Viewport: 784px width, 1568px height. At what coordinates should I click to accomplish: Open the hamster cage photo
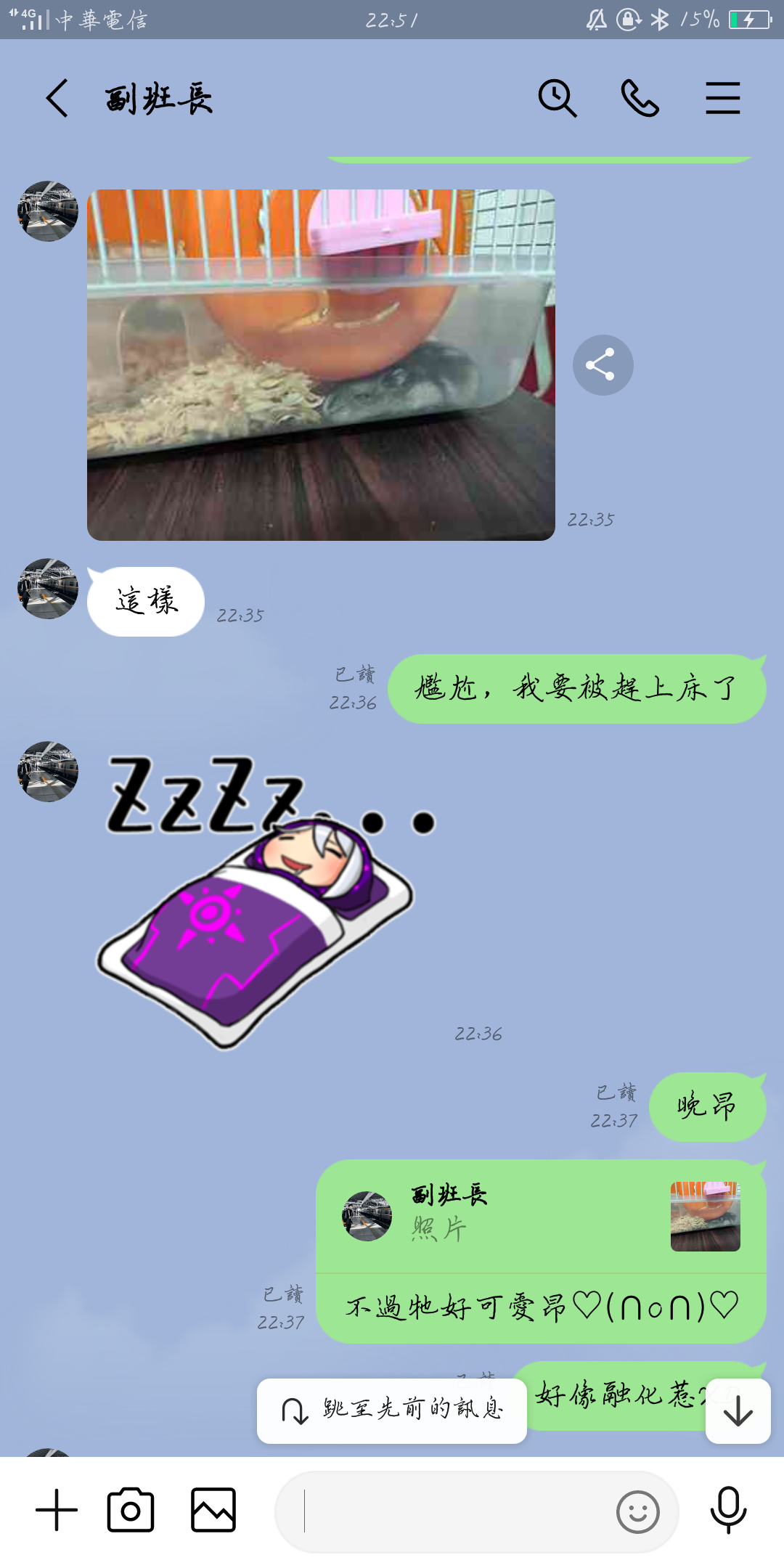321,364
